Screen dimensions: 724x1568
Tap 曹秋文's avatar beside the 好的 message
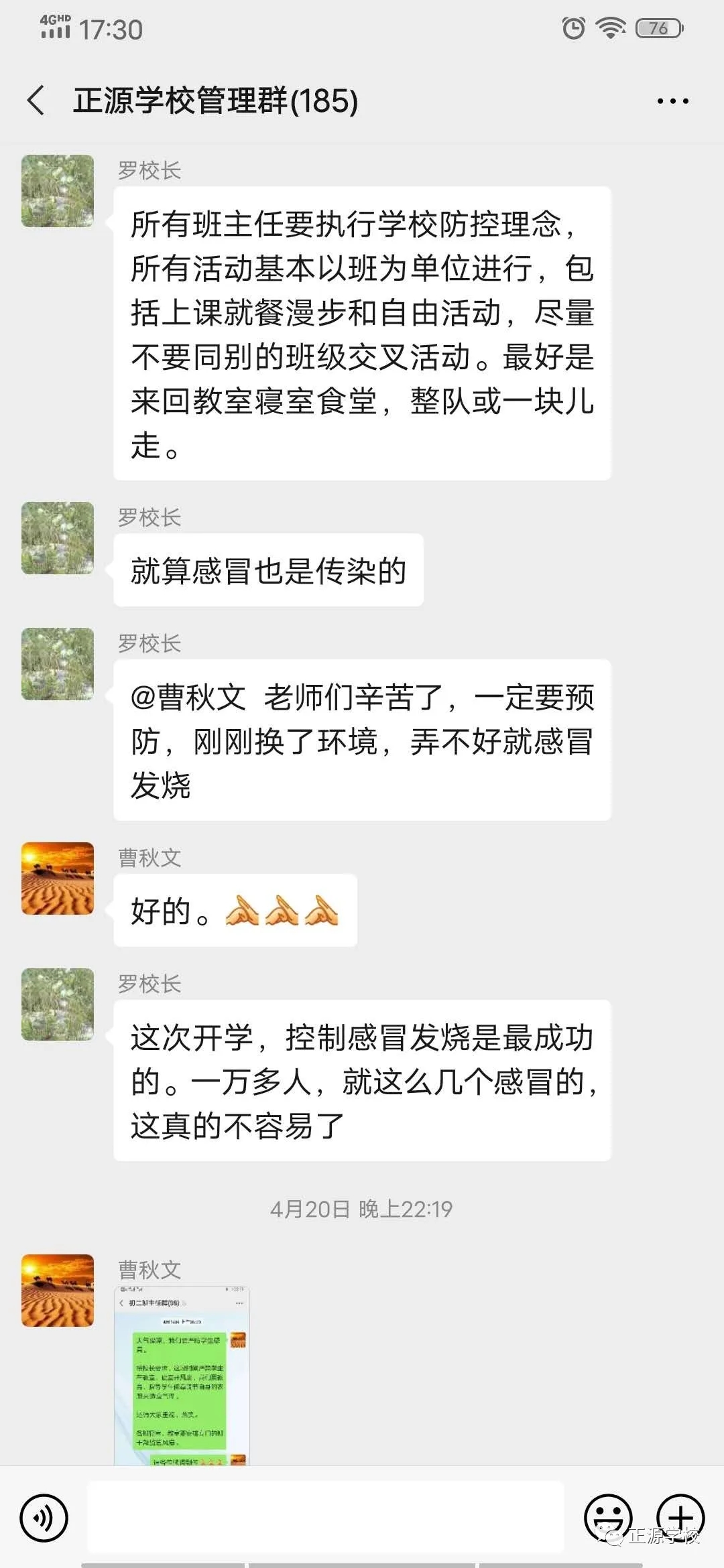click(x=58, y=878)
